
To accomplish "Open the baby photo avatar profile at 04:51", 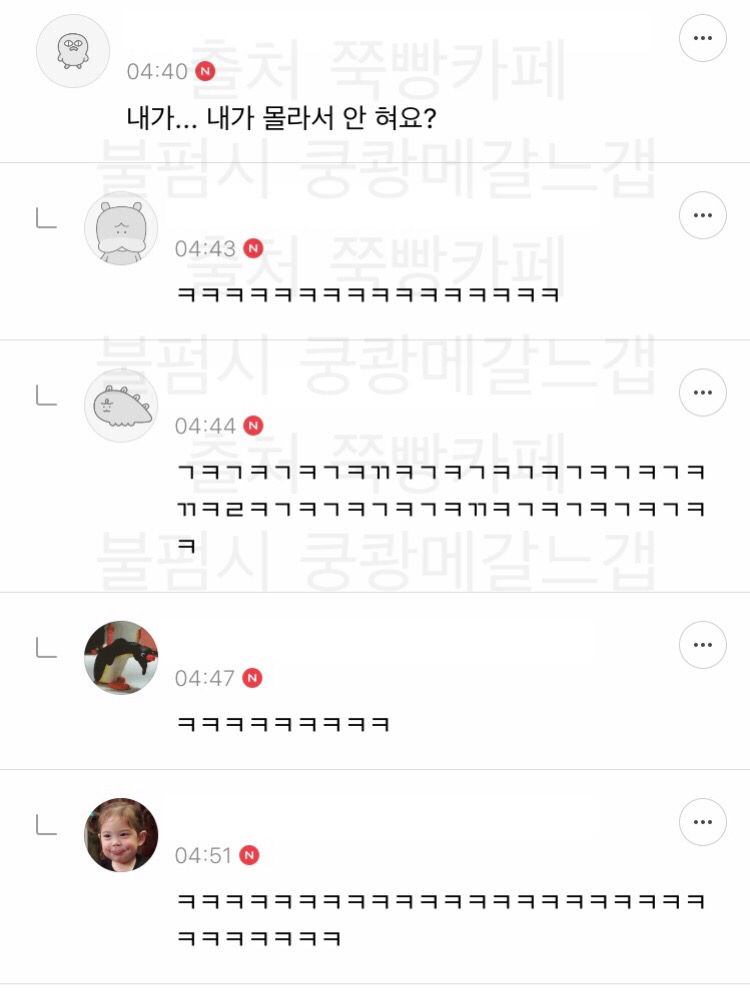I will coord(121,835).
